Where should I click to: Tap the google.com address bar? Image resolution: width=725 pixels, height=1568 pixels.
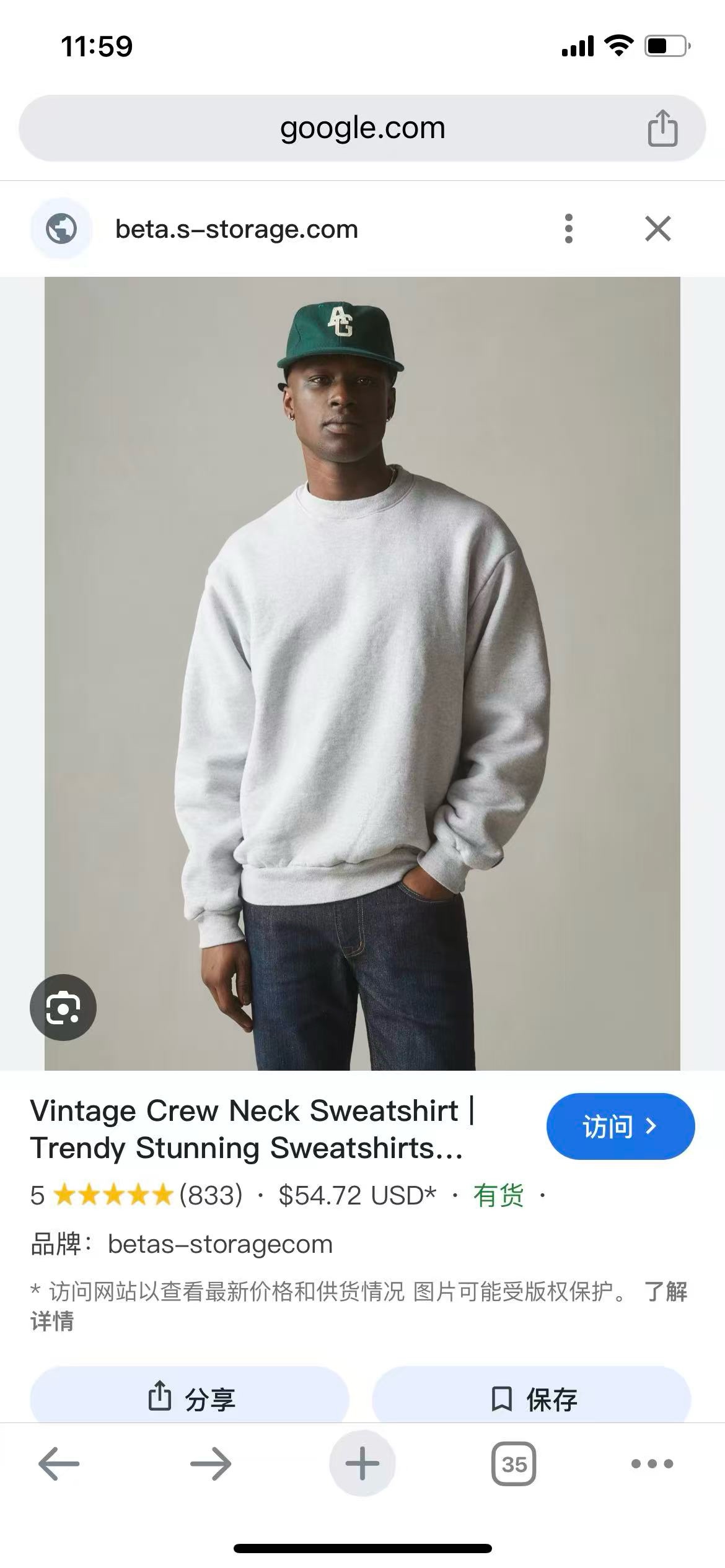362,128
